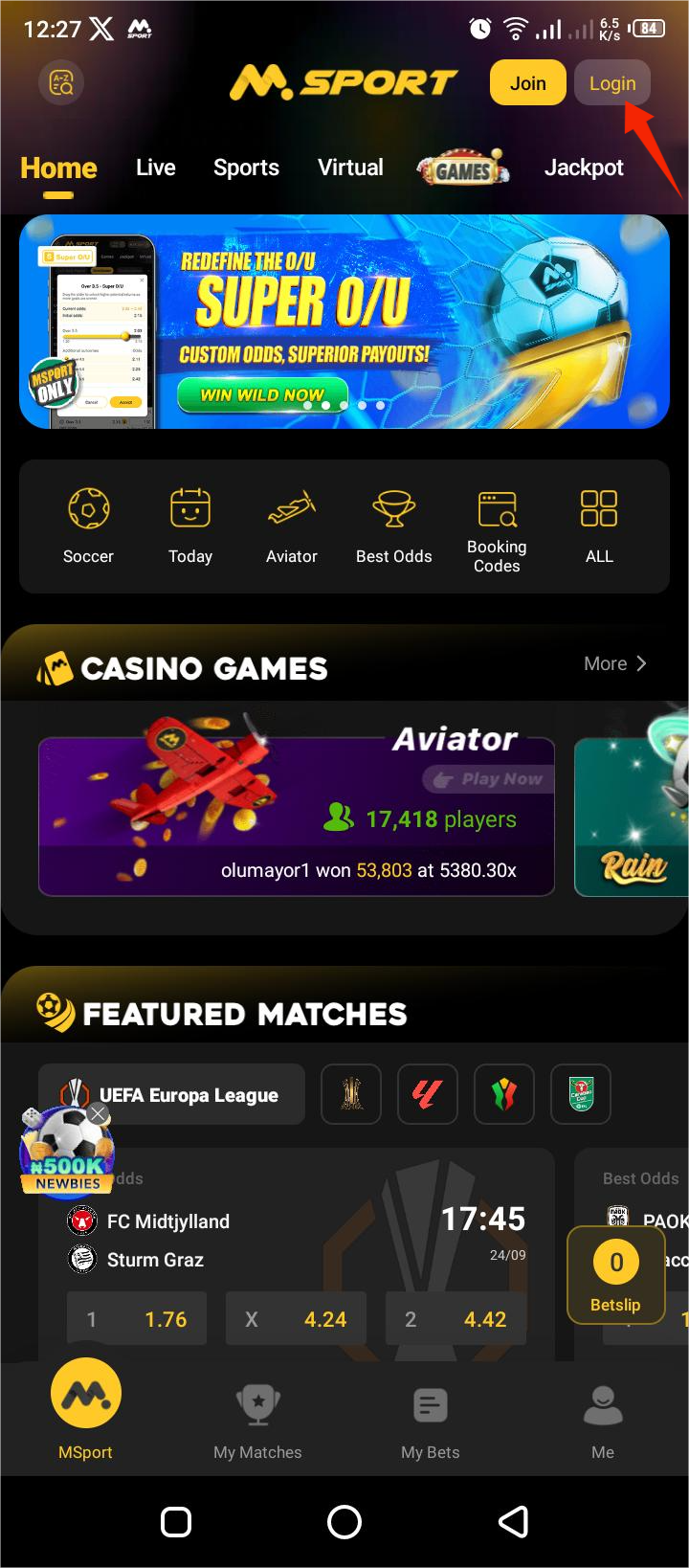Open the Jackpot tab
This screenshot has height=1568, width=689.
click(x=584, y=168)
